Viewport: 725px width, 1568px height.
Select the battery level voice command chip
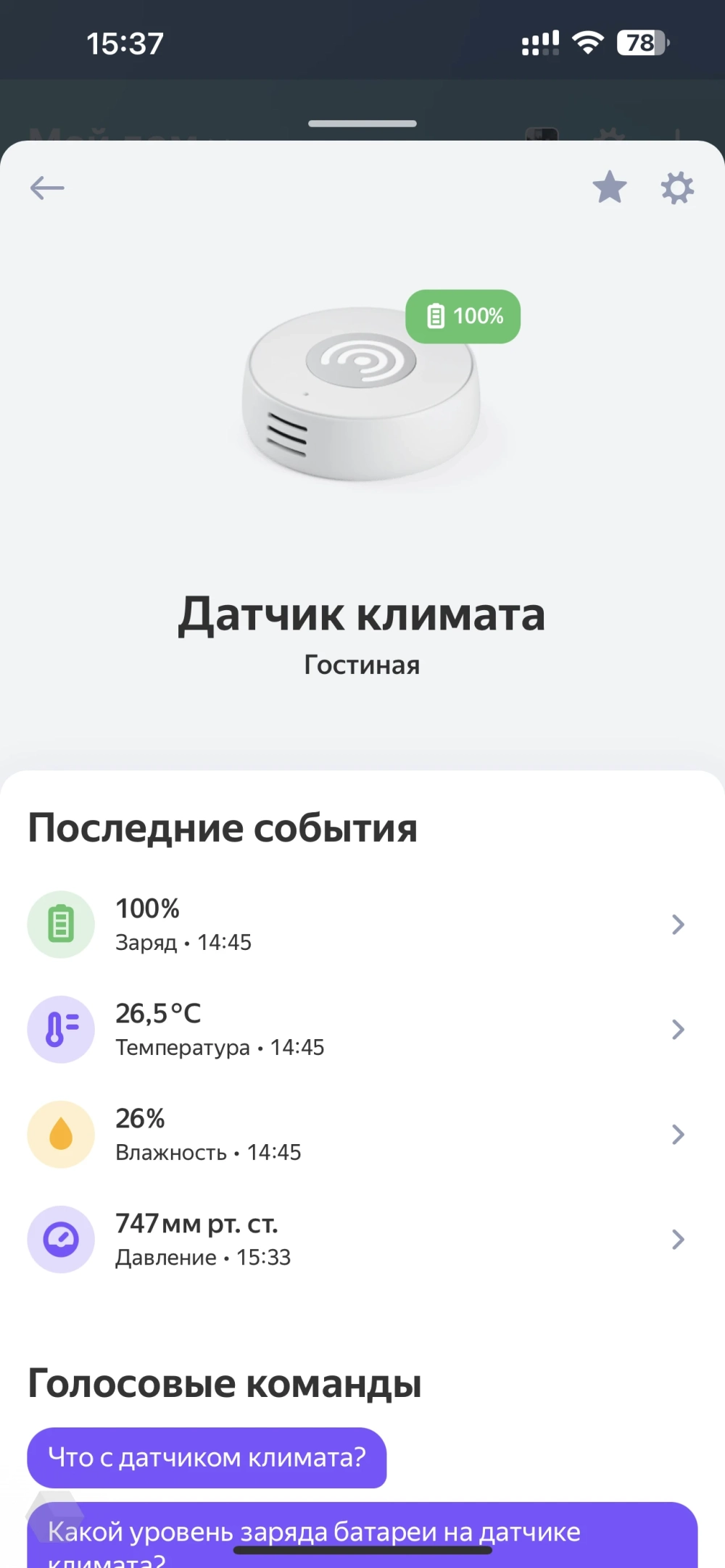(362, 1532)
